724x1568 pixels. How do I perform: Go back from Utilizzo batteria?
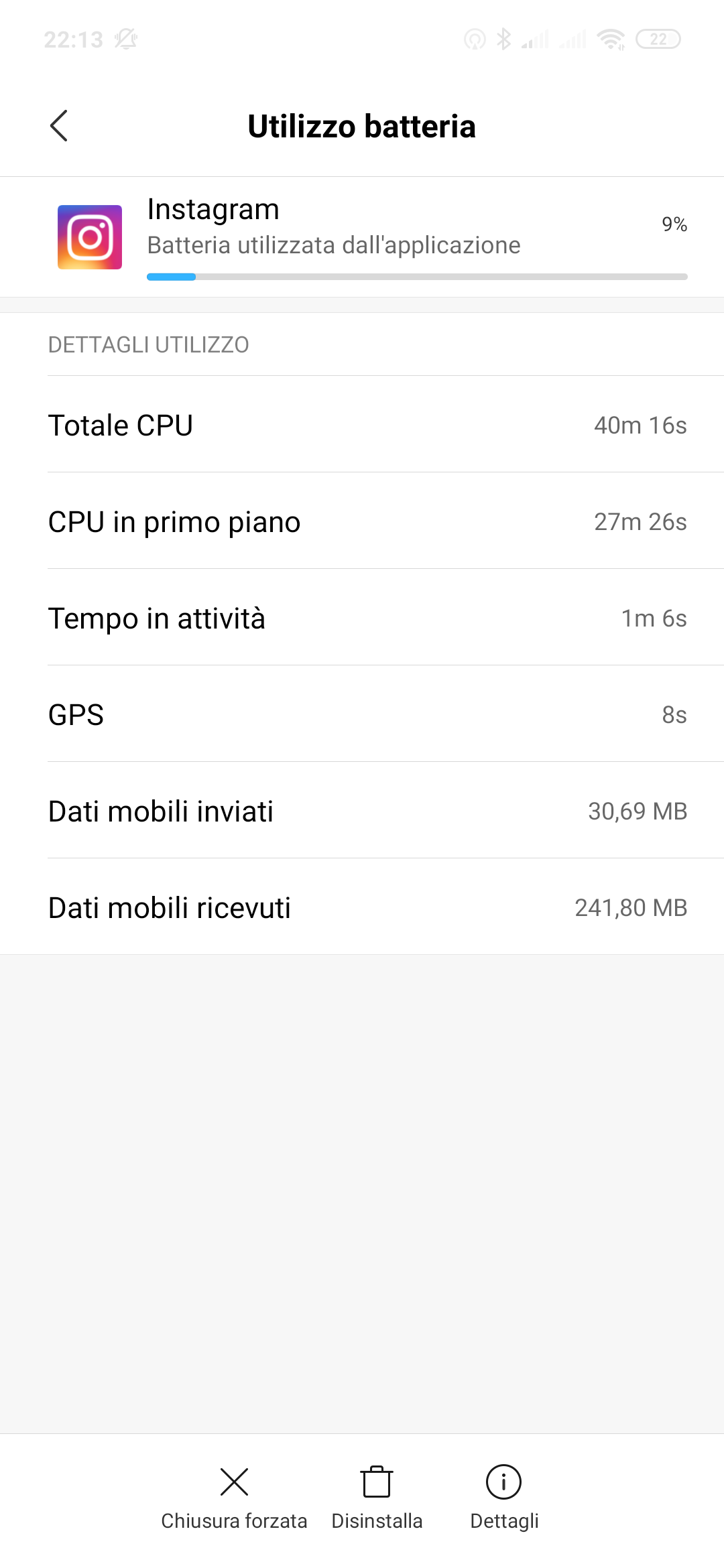coord(59,126)
